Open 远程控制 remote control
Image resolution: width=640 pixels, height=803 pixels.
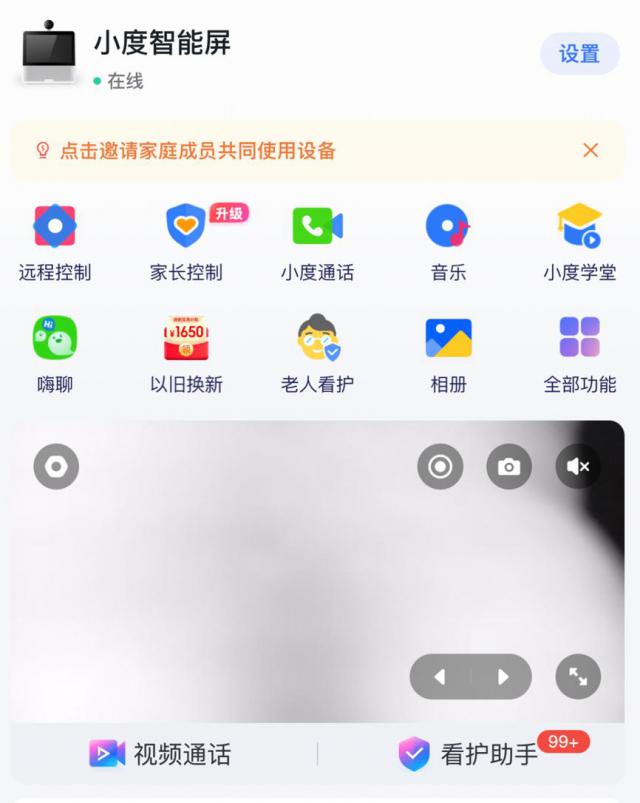click(x=55, y=243)
